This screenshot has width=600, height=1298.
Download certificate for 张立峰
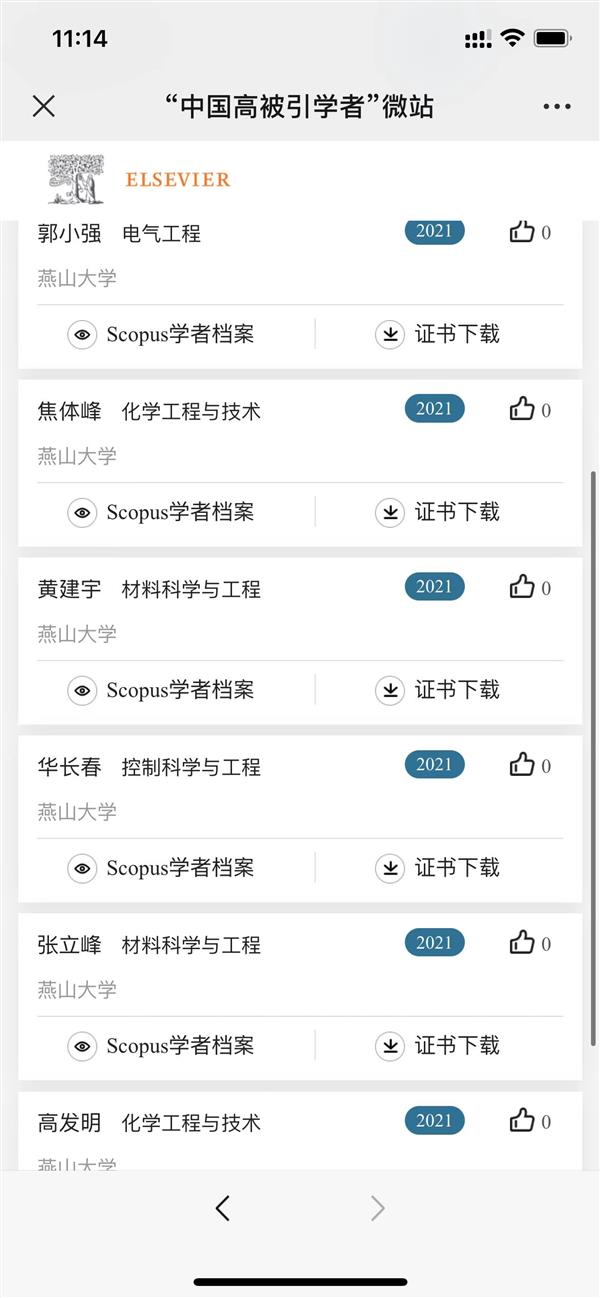[x=438, y=1046]
